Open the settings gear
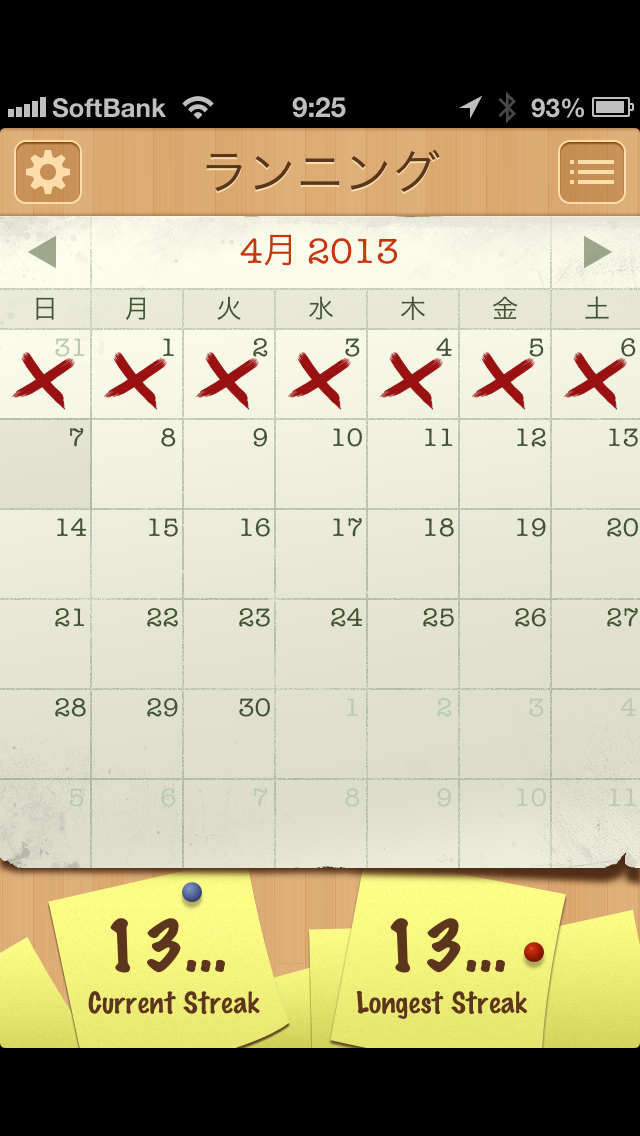 click(x=48, y=172)
